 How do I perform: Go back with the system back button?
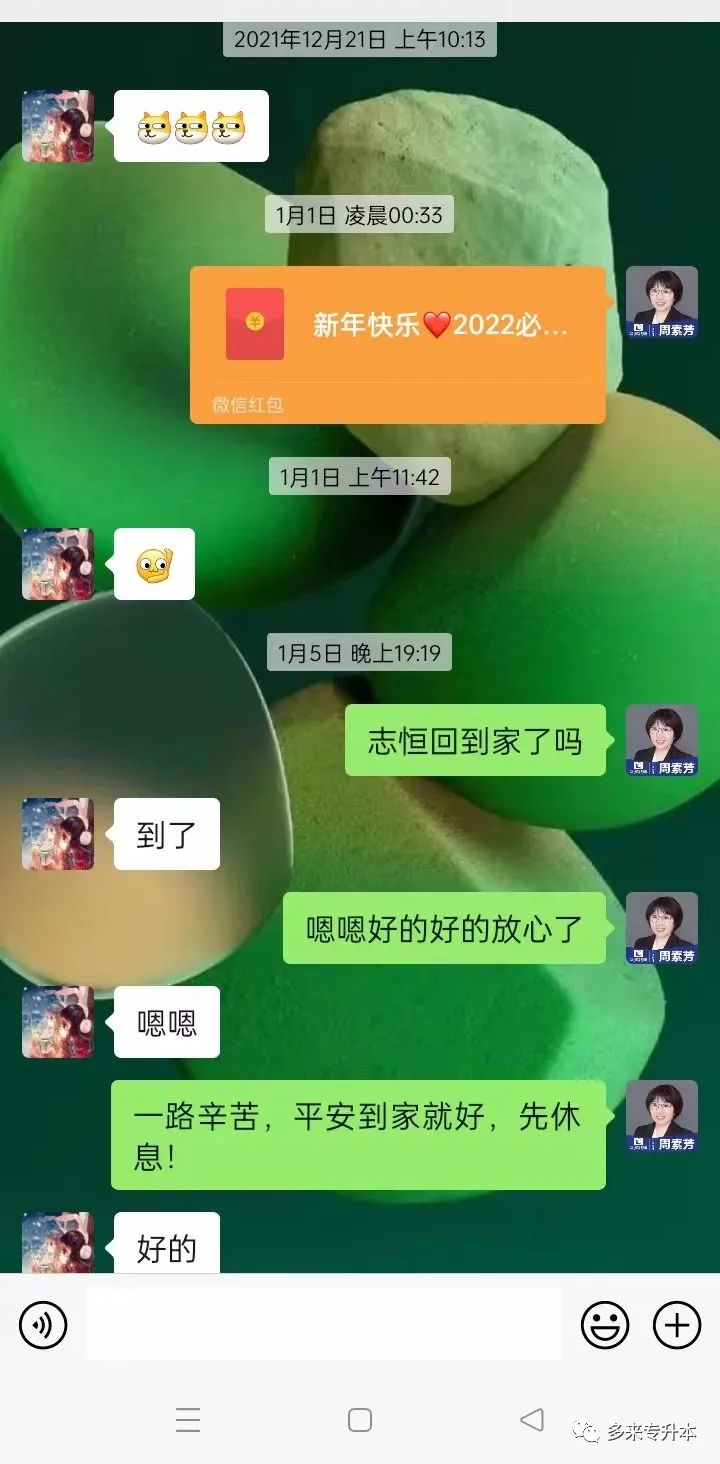[532, 1419]
